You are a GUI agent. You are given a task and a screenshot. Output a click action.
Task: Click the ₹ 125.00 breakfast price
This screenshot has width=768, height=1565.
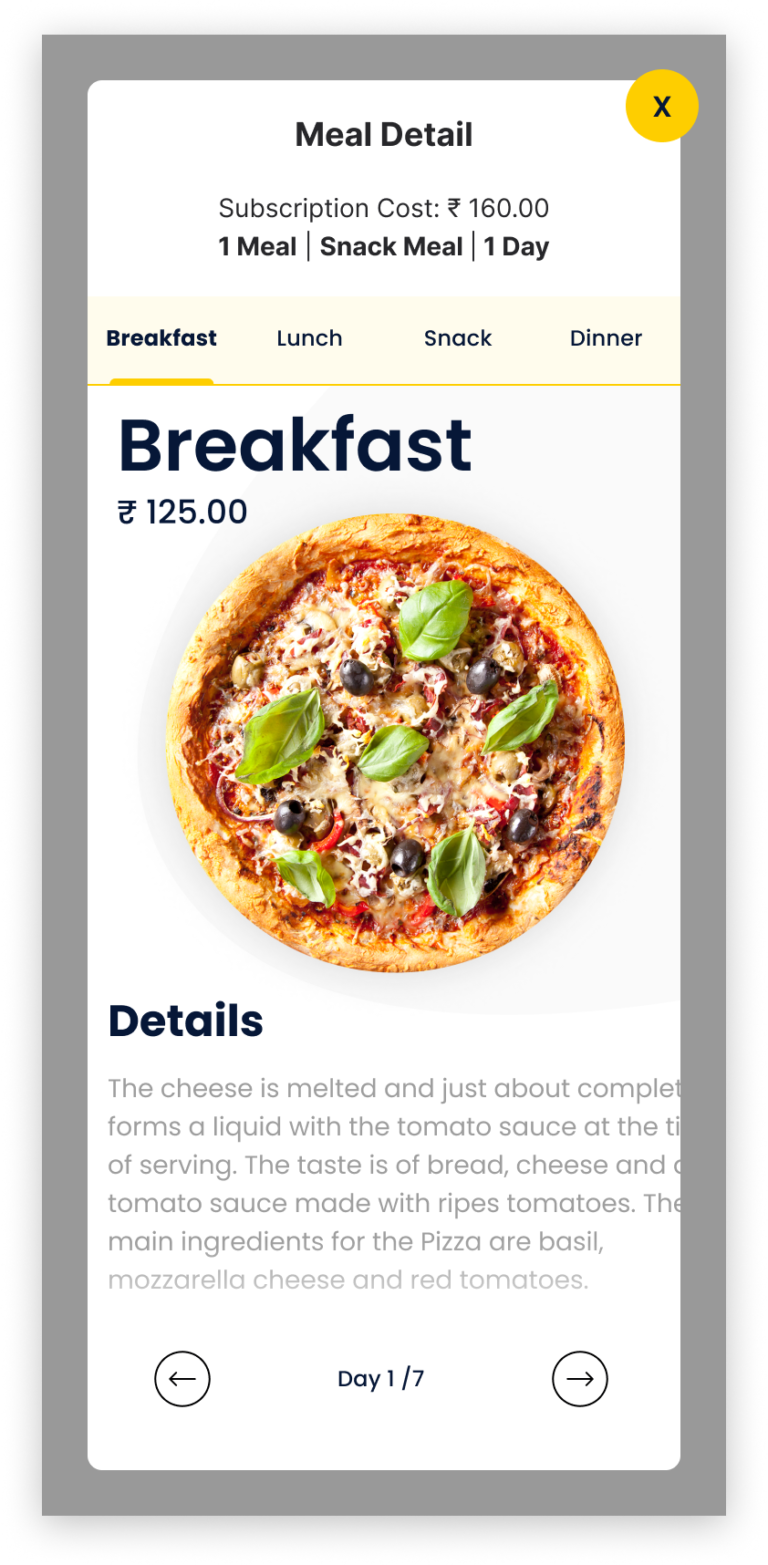point(182,511)
